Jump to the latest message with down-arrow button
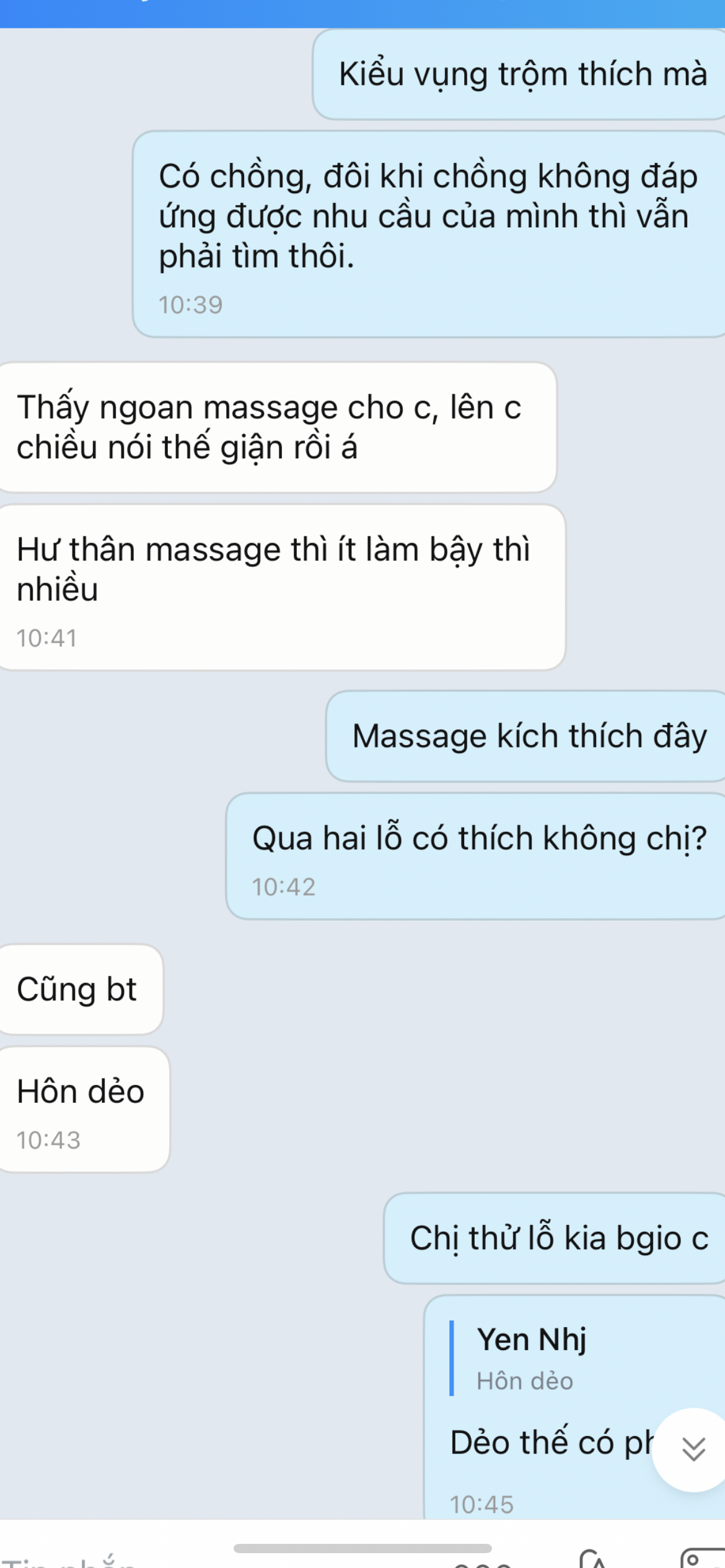The height and width of the screenshot is (1568, 725). pos(693,1450)
